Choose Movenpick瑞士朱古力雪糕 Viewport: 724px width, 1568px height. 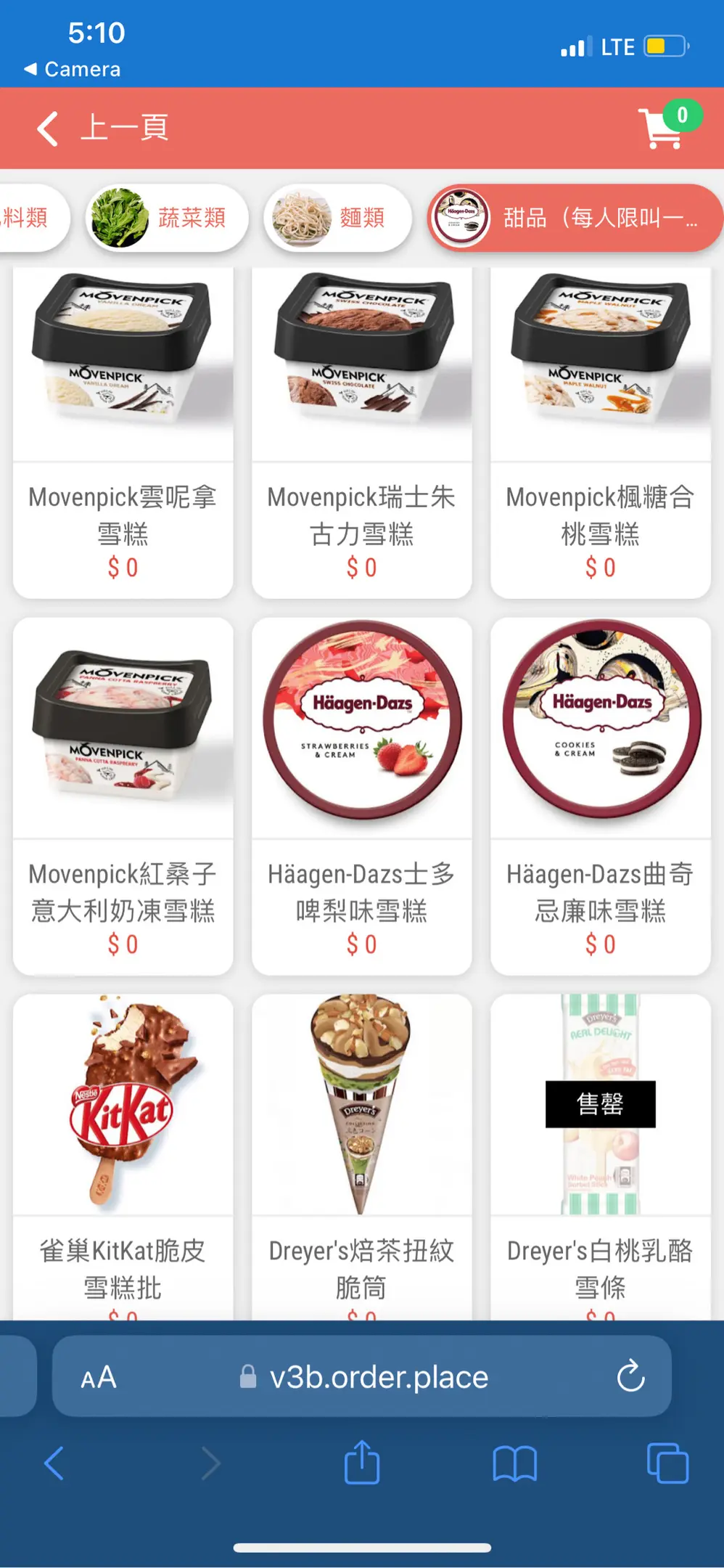361,433
